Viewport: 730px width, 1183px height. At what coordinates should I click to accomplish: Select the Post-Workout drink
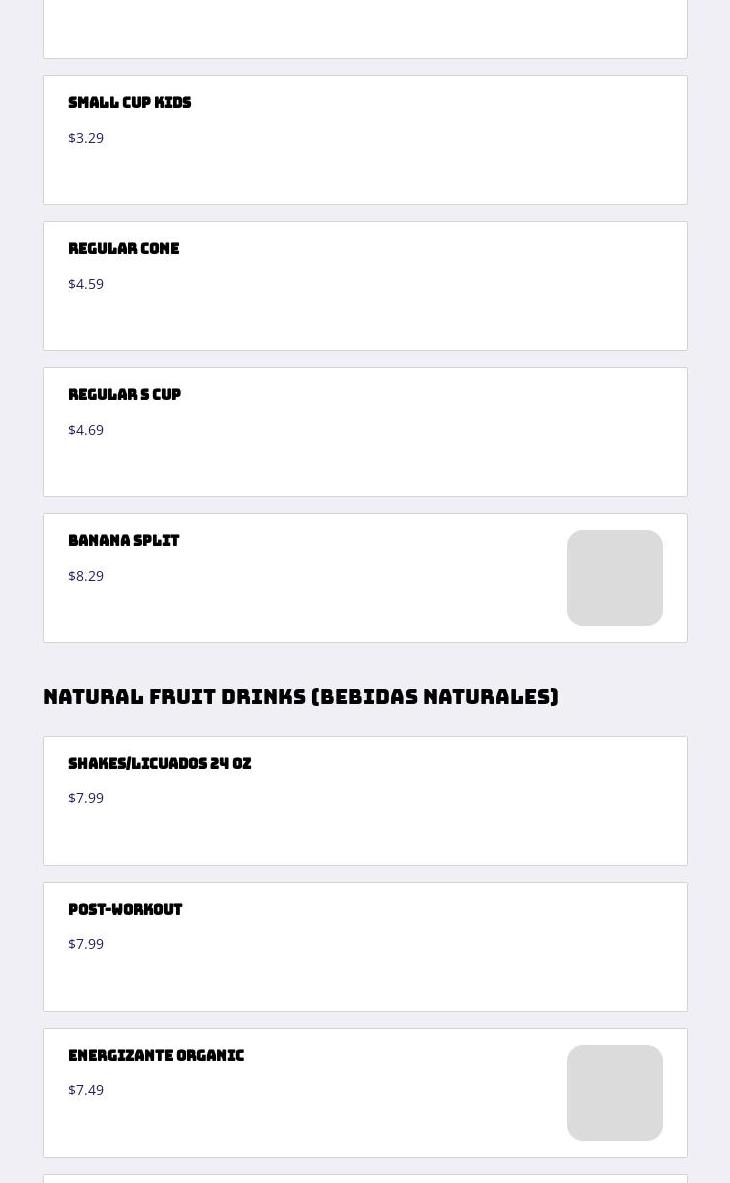(365, 947)
